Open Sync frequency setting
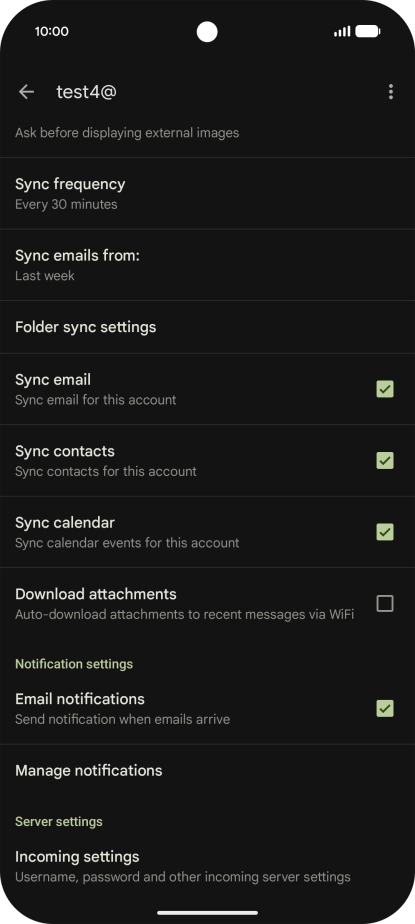This screenshot has width=415, height=924. point(208,194)
